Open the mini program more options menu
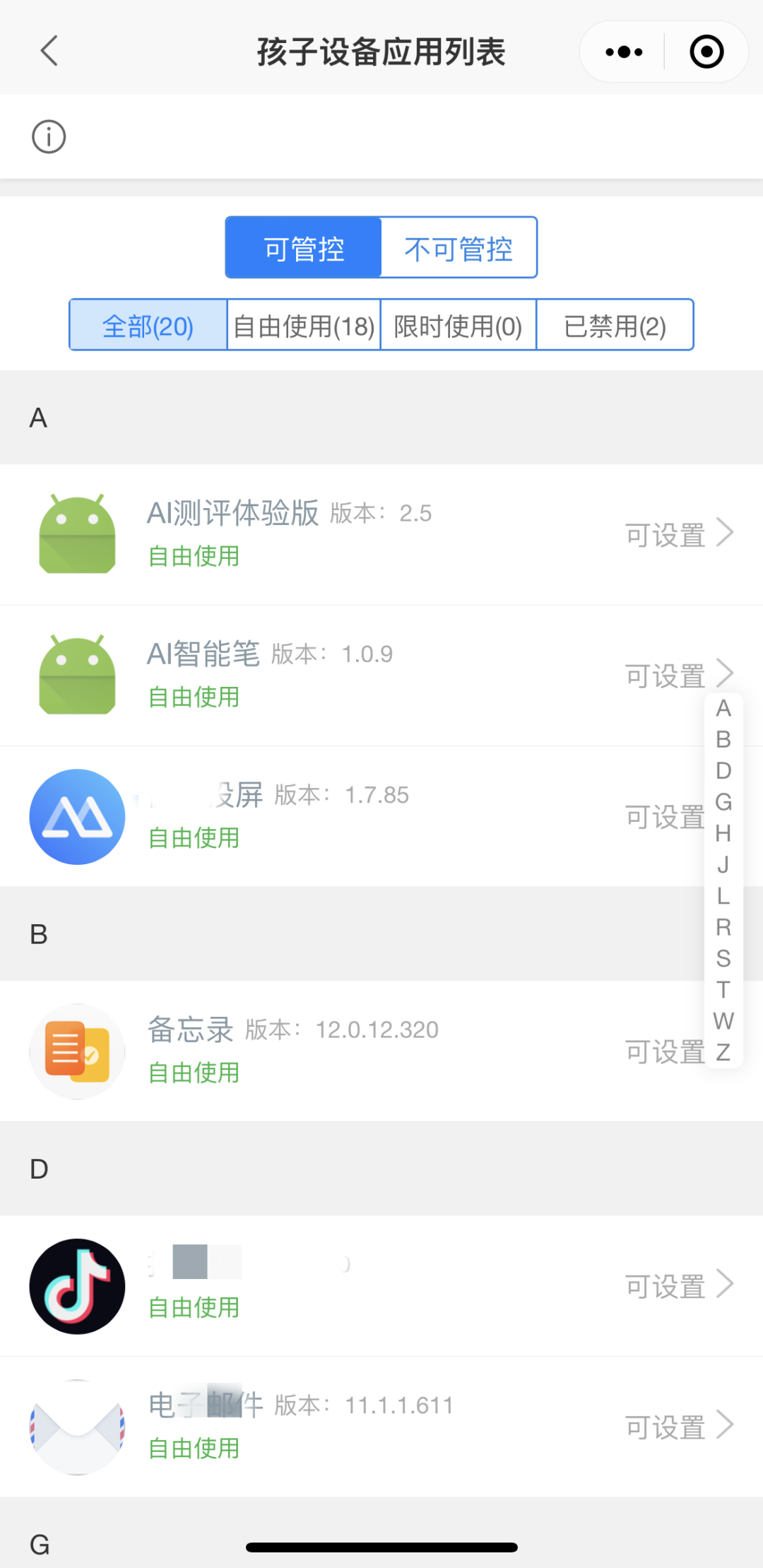 click(624, 52)
